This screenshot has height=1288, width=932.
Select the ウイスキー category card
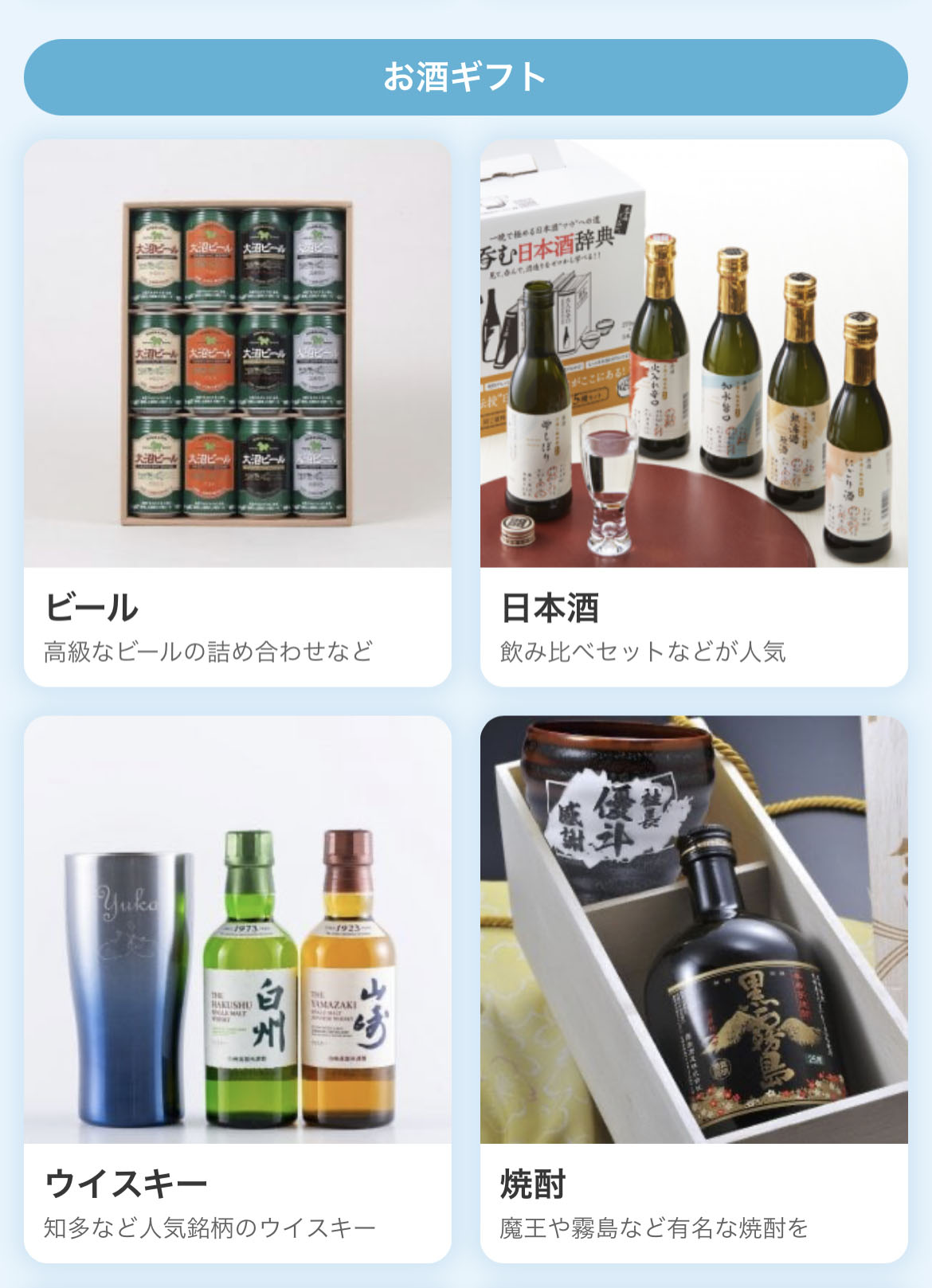[237, 989]
